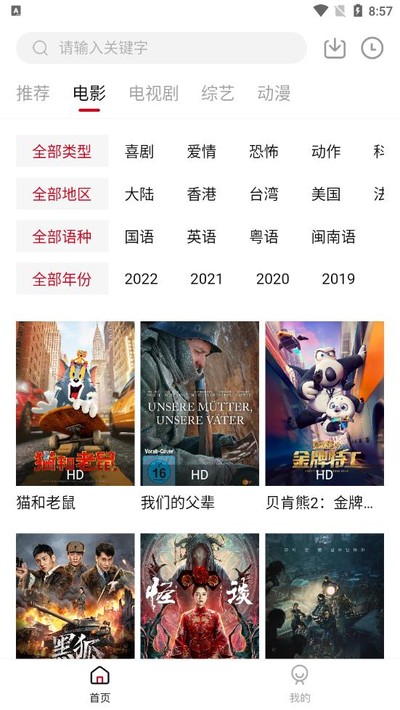Tap the keyword search box

click(x=161, y=48)
